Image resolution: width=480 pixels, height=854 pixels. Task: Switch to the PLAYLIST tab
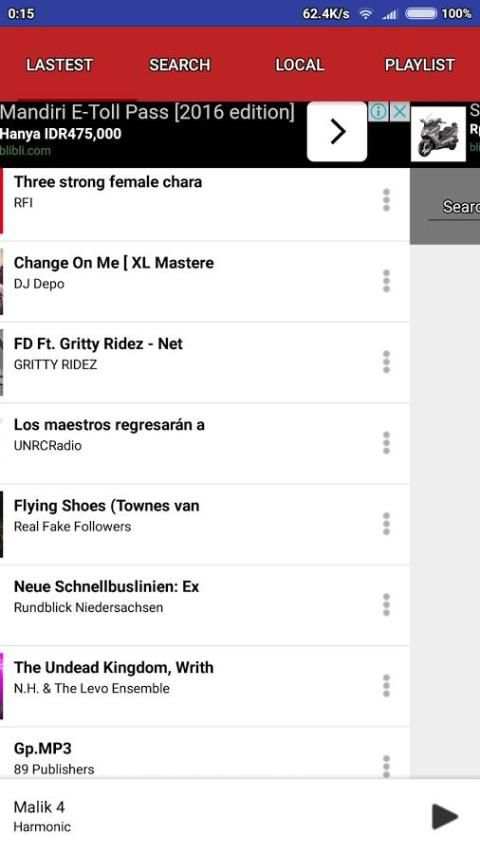(x=420, y=65)
